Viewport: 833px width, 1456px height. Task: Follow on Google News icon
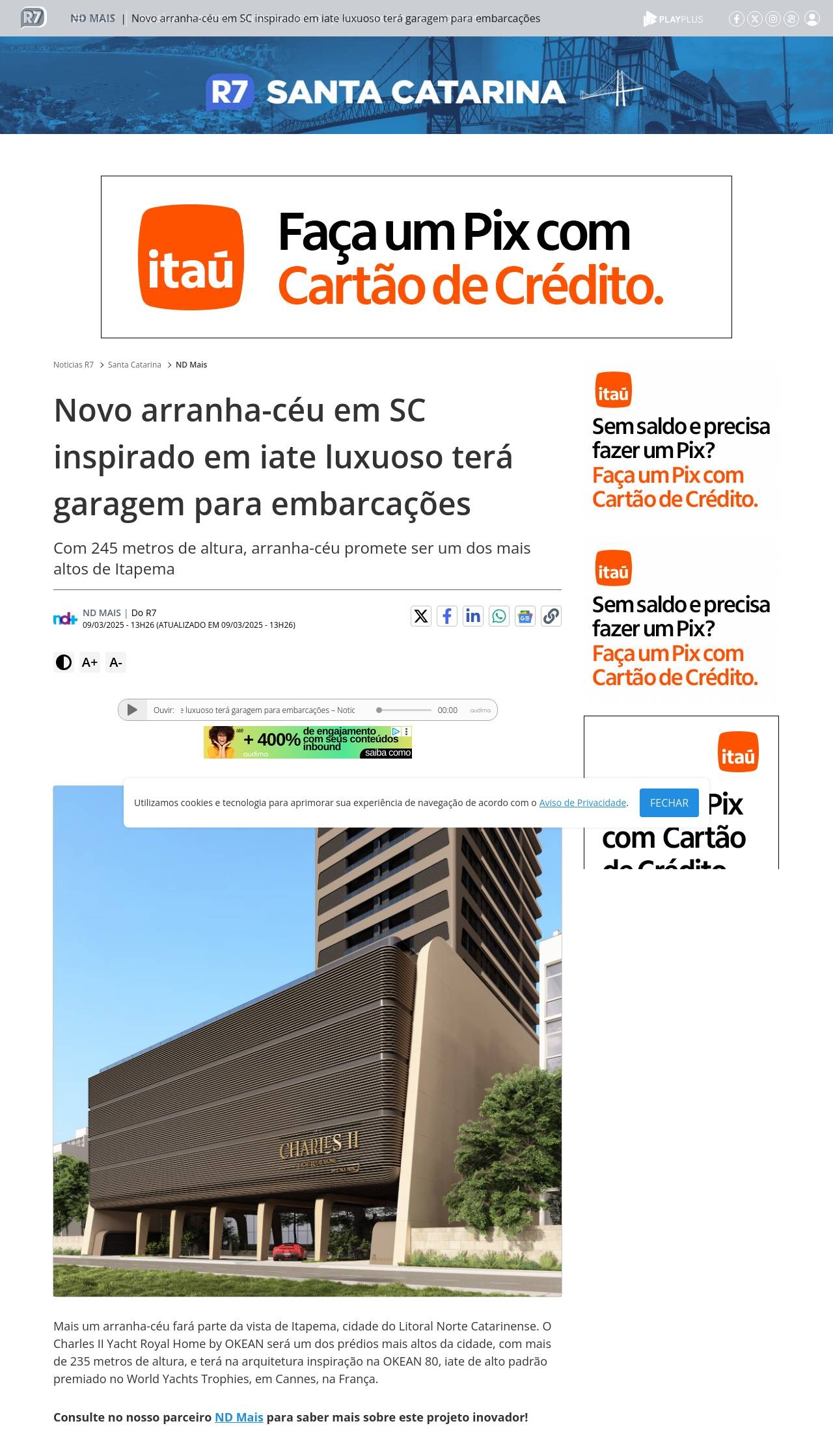click(x=525, y=616)
